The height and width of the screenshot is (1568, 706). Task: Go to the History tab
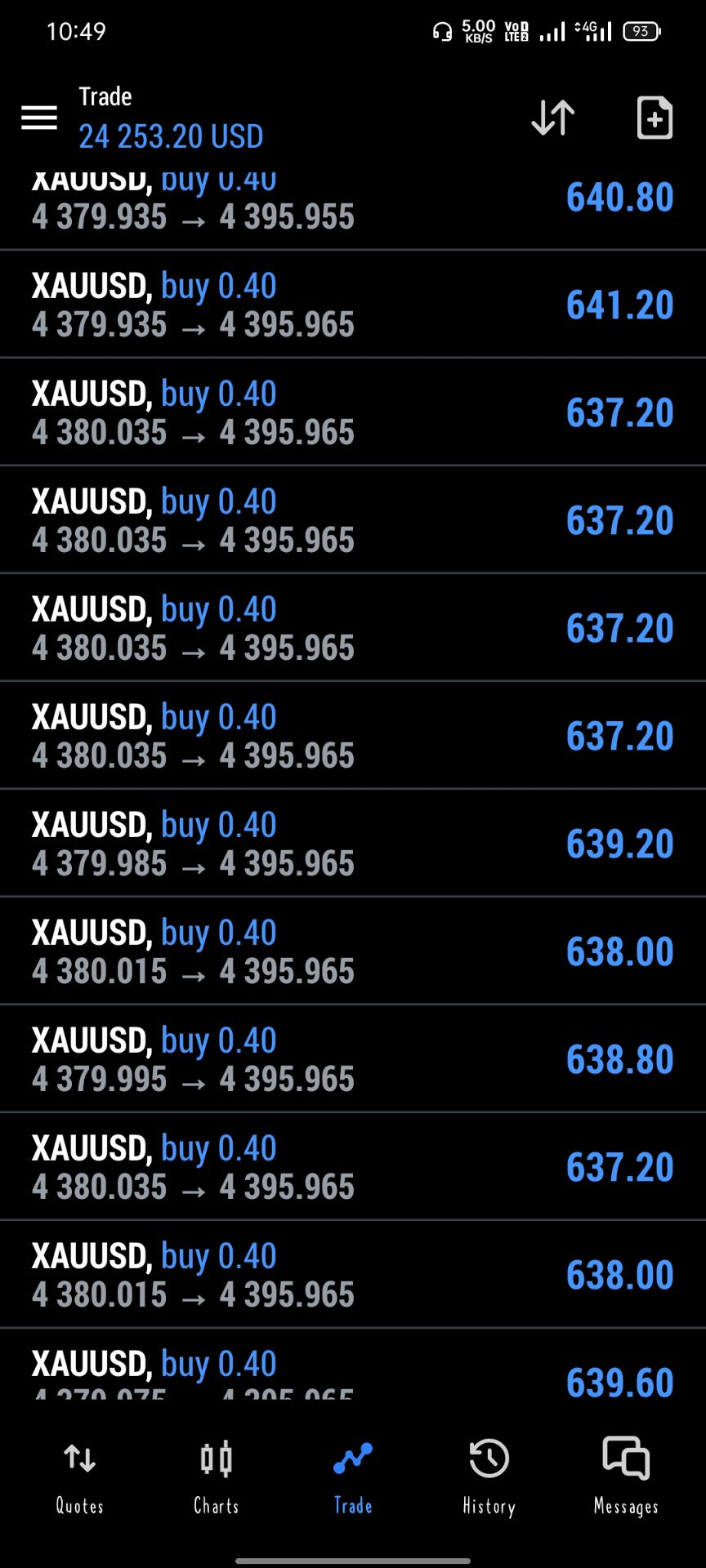489,1478
